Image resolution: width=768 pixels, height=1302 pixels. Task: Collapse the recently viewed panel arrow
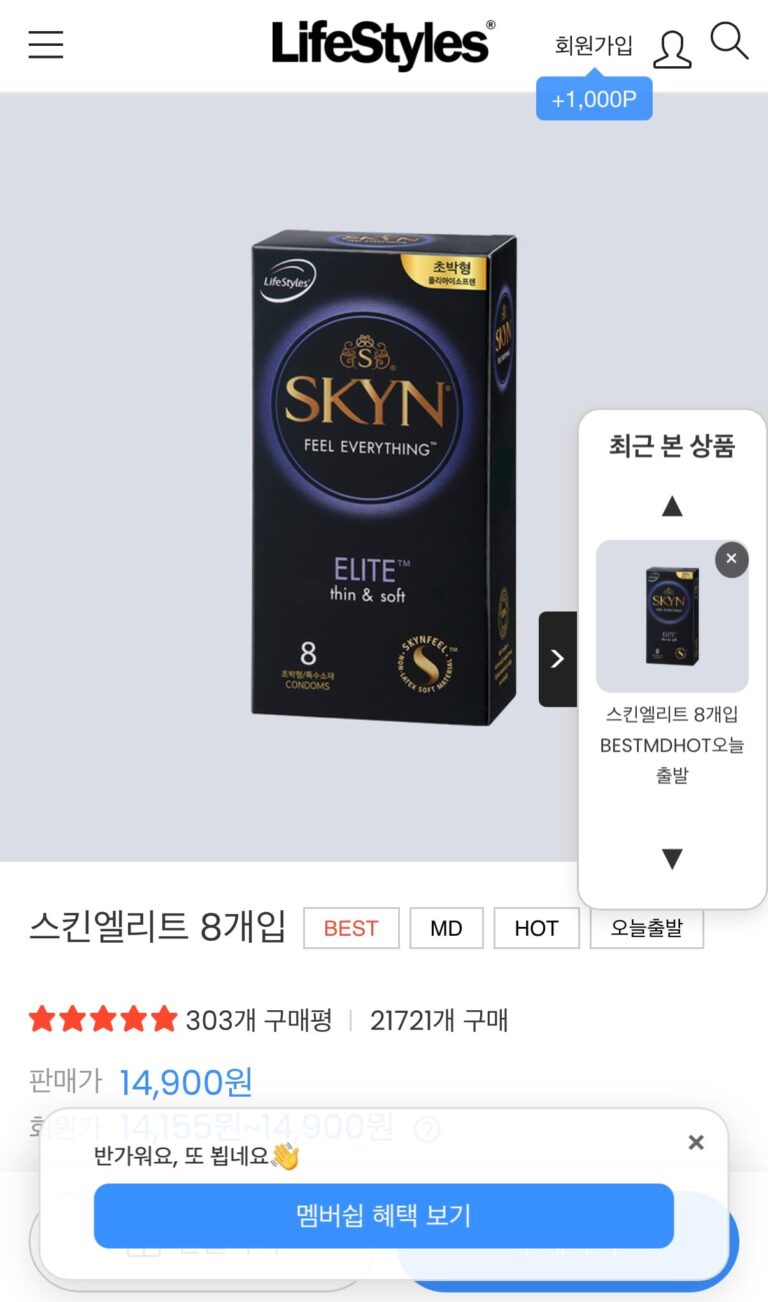pos(558,659)
